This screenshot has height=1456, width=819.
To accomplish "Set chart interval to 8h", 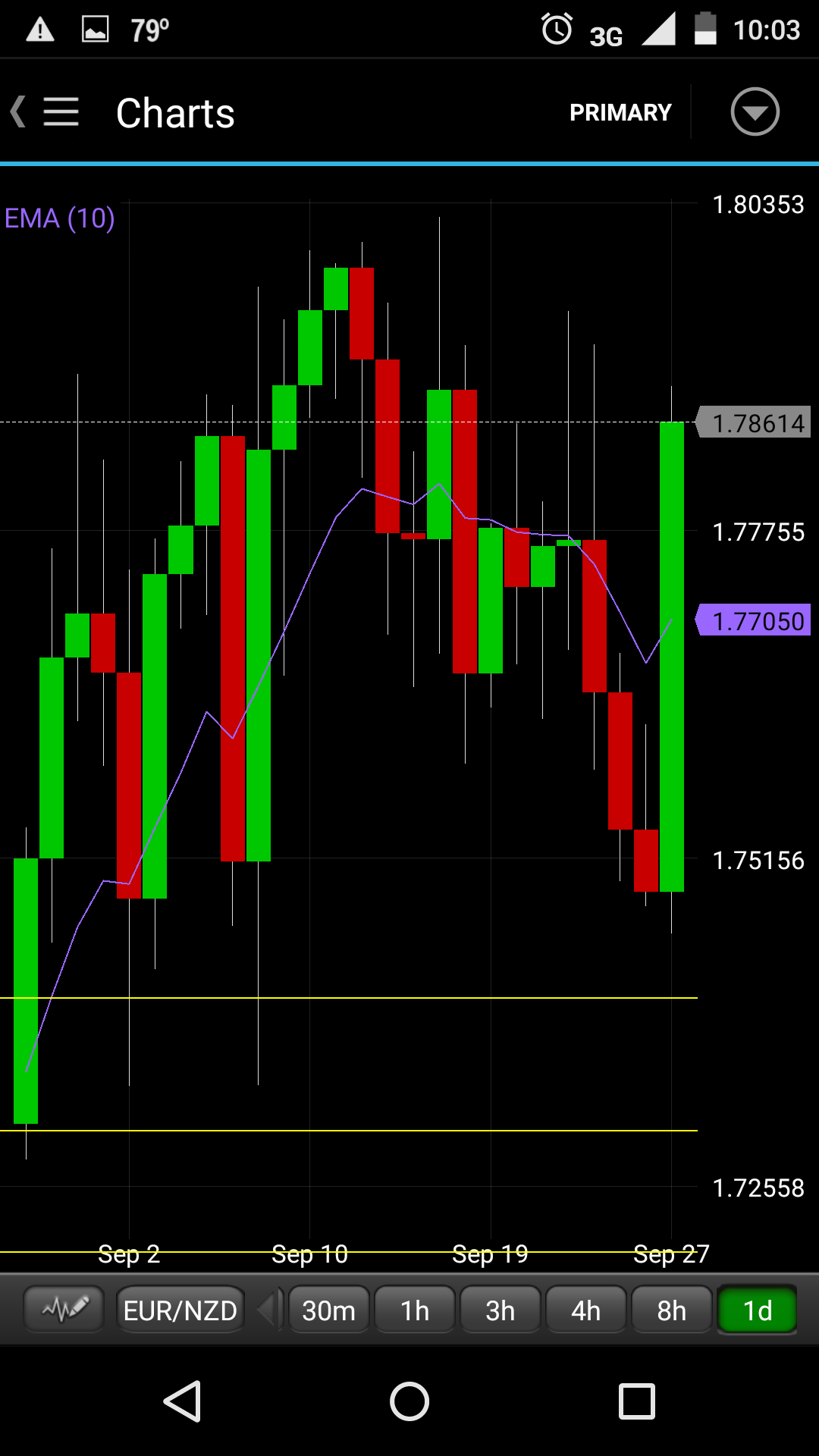I will pyautogui.click(x=672, y=1310).
